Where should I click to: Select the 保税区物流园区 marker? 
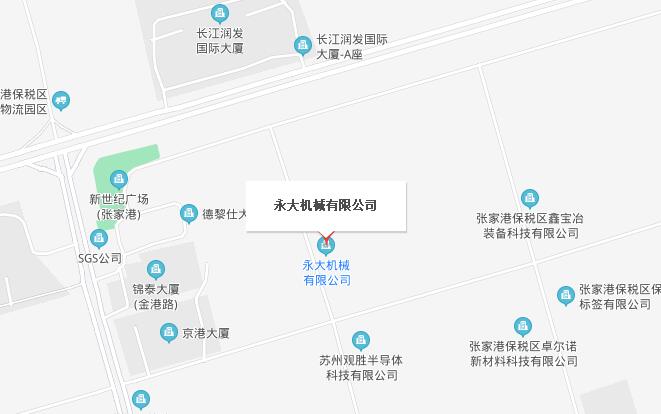tap(61, 100)
